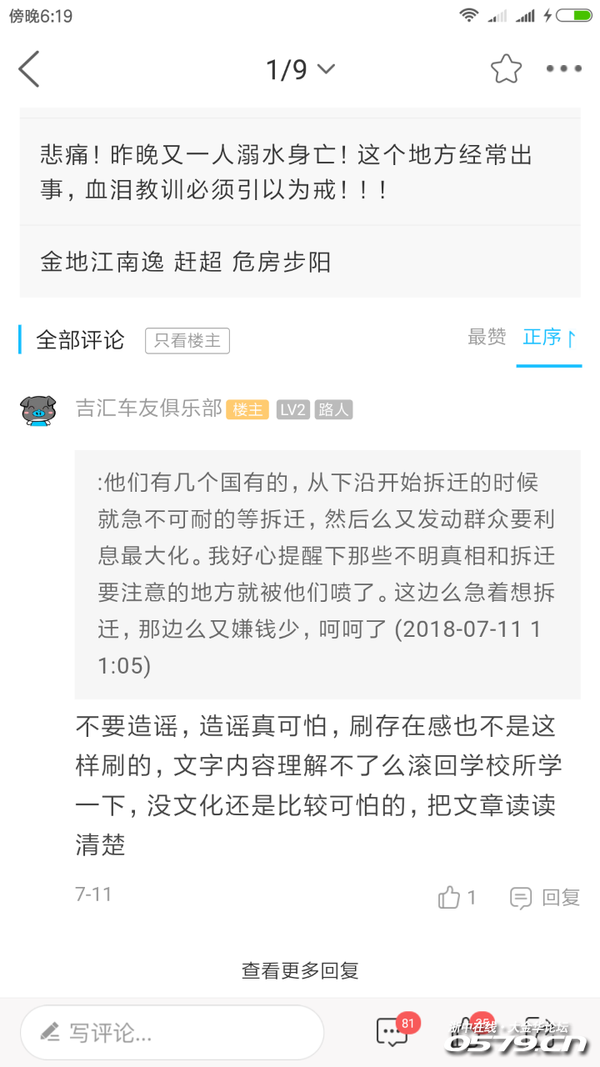Viewport: 600px width, 1067px height.
Task: Sort comments by 最赞
Action: click(487, 338)
